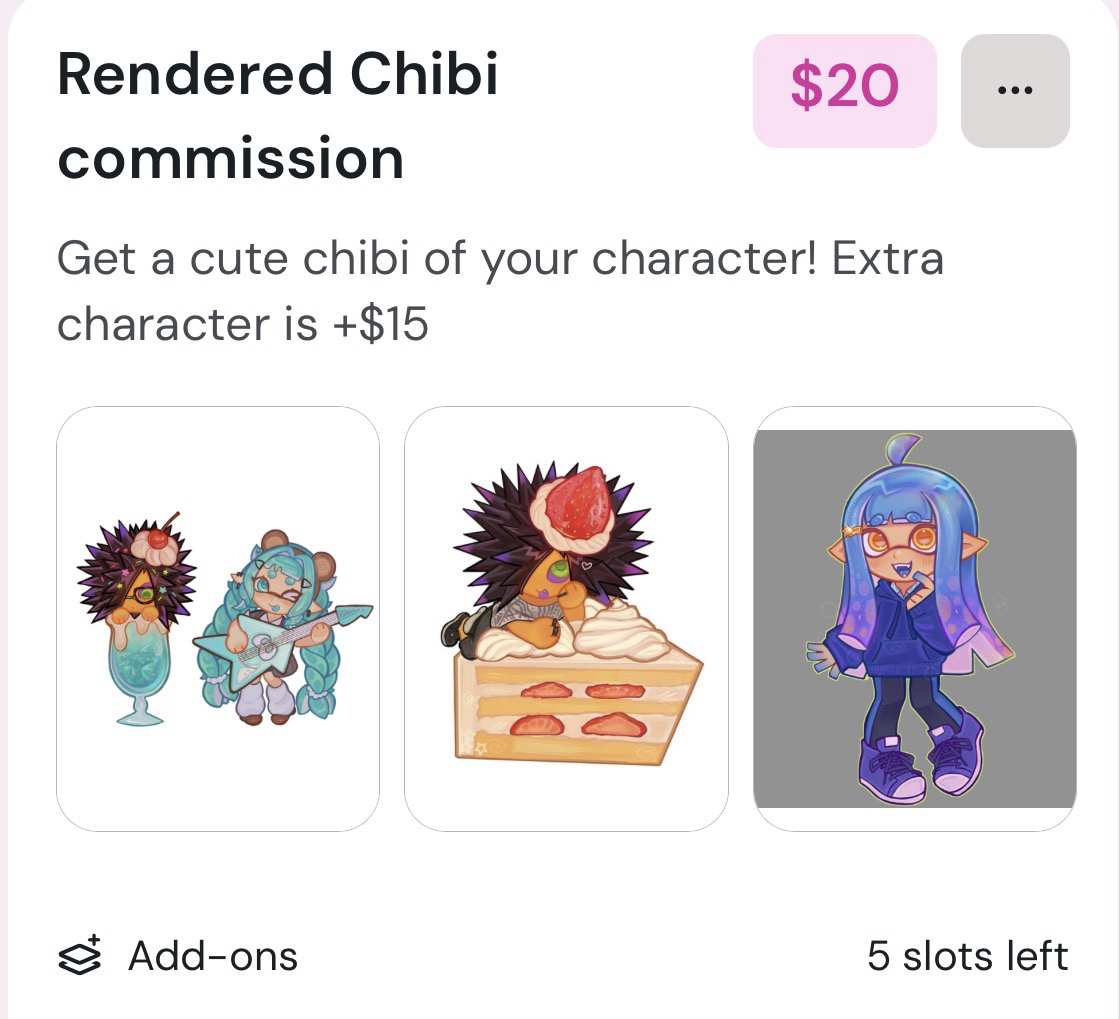Open the sundae and guitar chibi sample
Viewport: 1119px width, 1019px height.
coord(218,619)
